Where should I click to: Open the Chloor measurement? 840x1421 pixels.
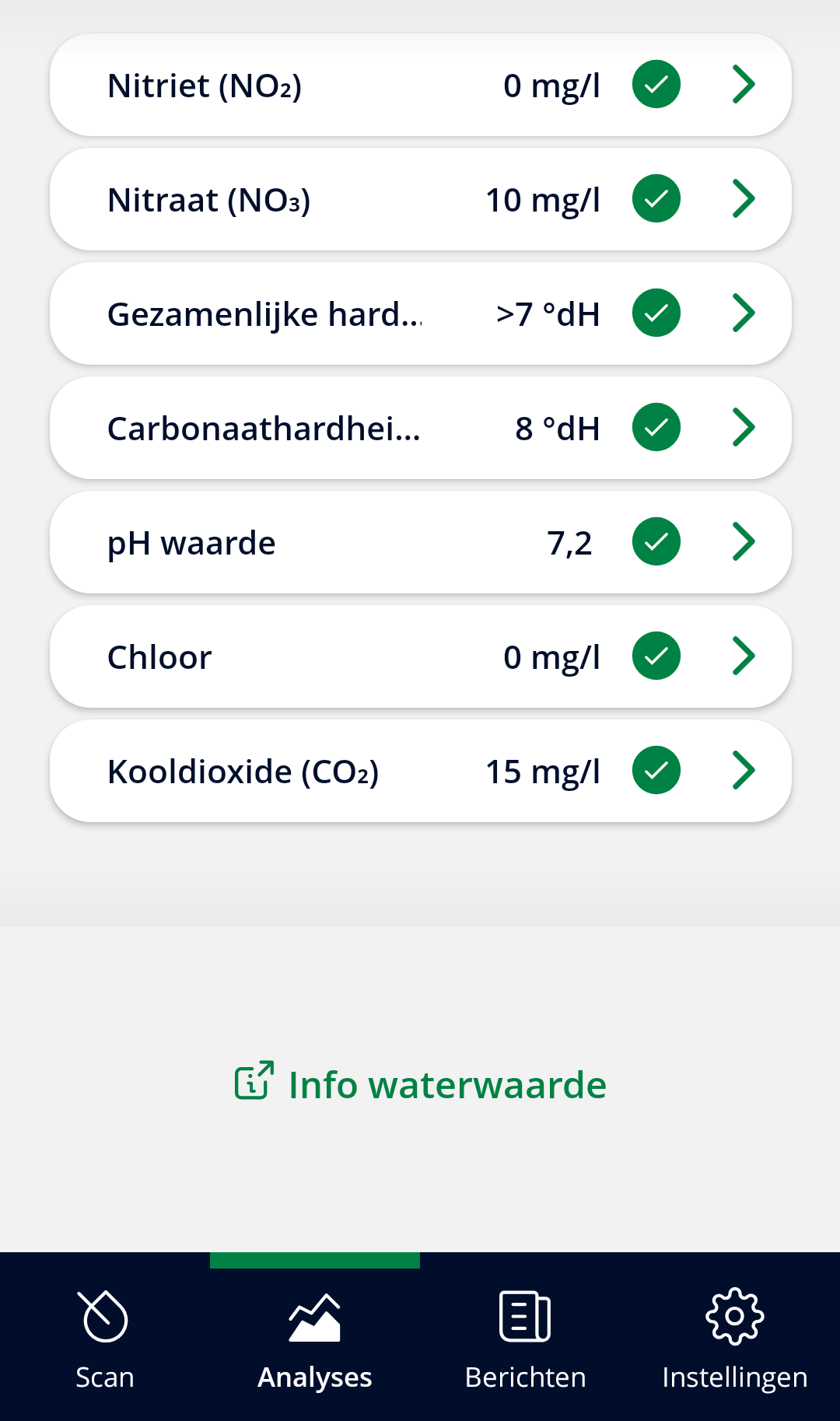(x=420, y=656)
